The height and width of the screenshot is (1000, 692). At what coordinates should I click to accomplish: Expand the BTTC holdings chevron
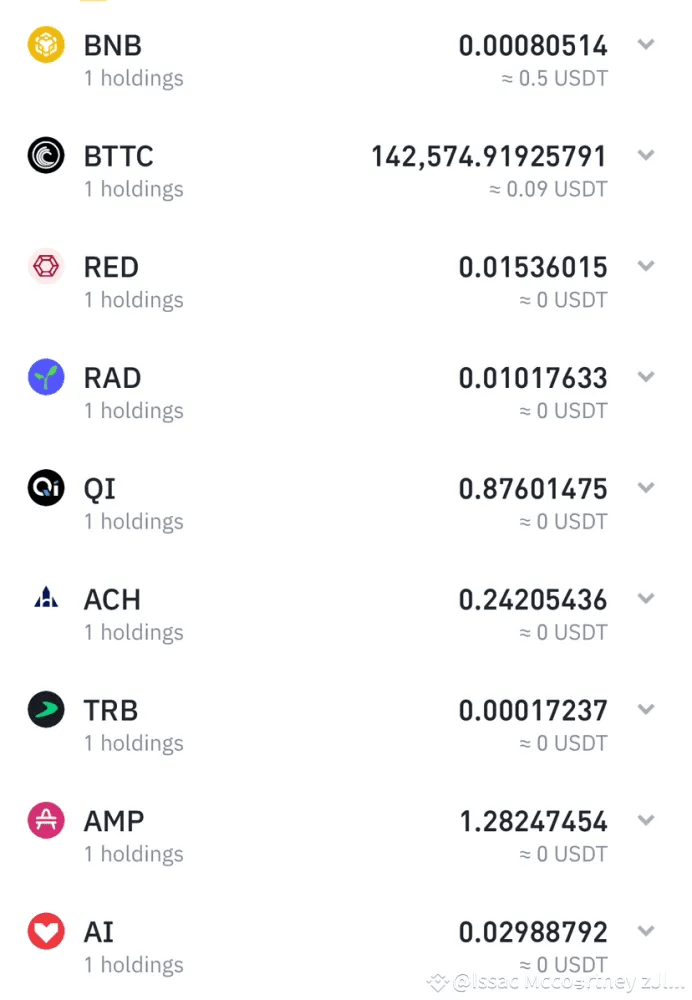[x=646, y=156]
